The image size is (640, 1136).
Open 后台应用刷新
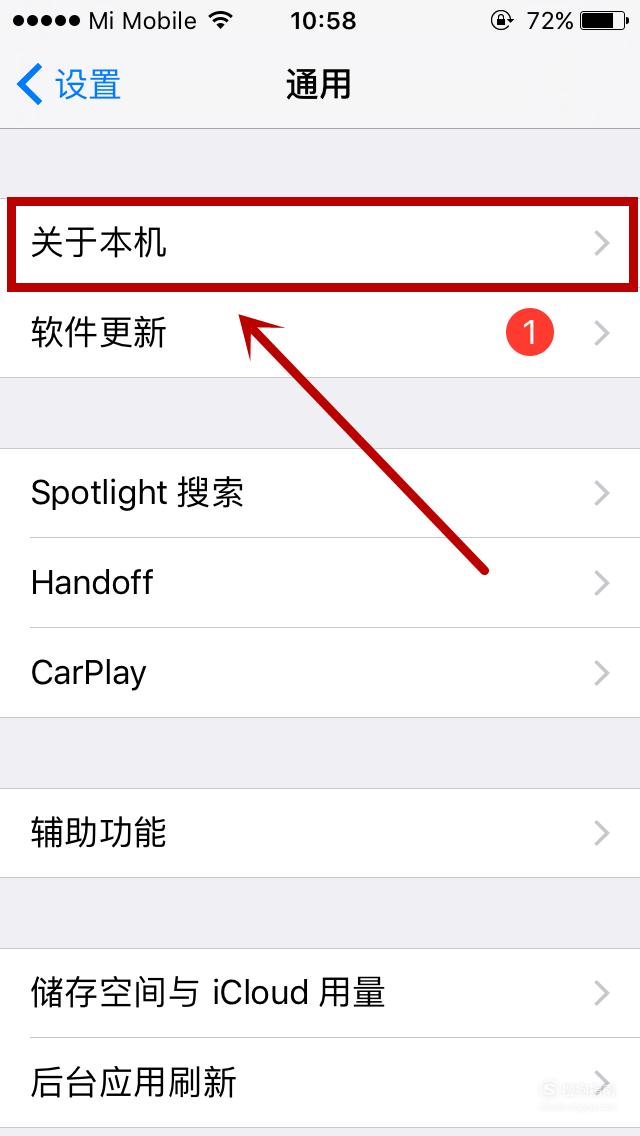(320, 1082)
